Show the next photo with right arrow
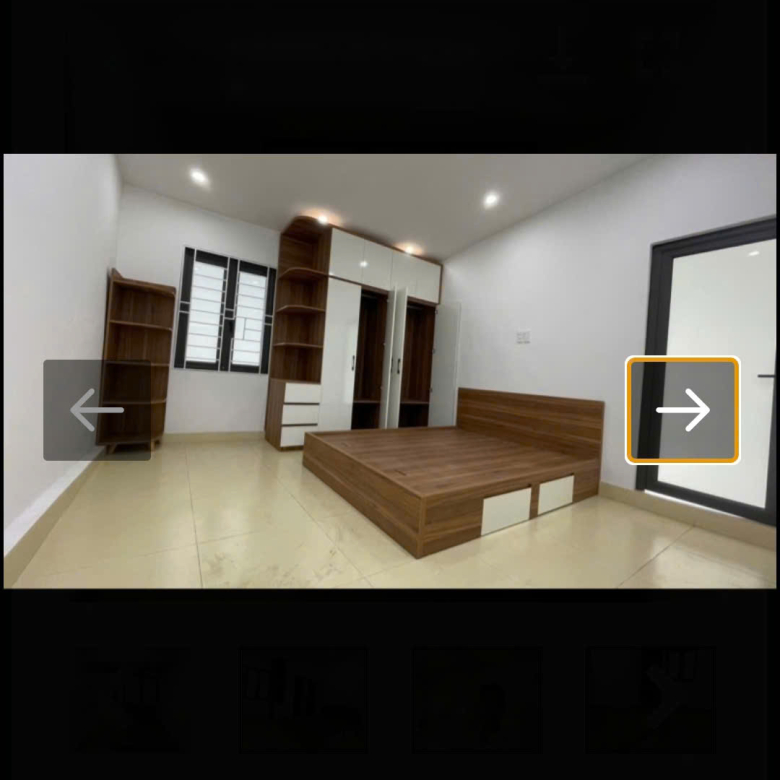This screenshot has width=780, height=780. (x=683, y=410)
